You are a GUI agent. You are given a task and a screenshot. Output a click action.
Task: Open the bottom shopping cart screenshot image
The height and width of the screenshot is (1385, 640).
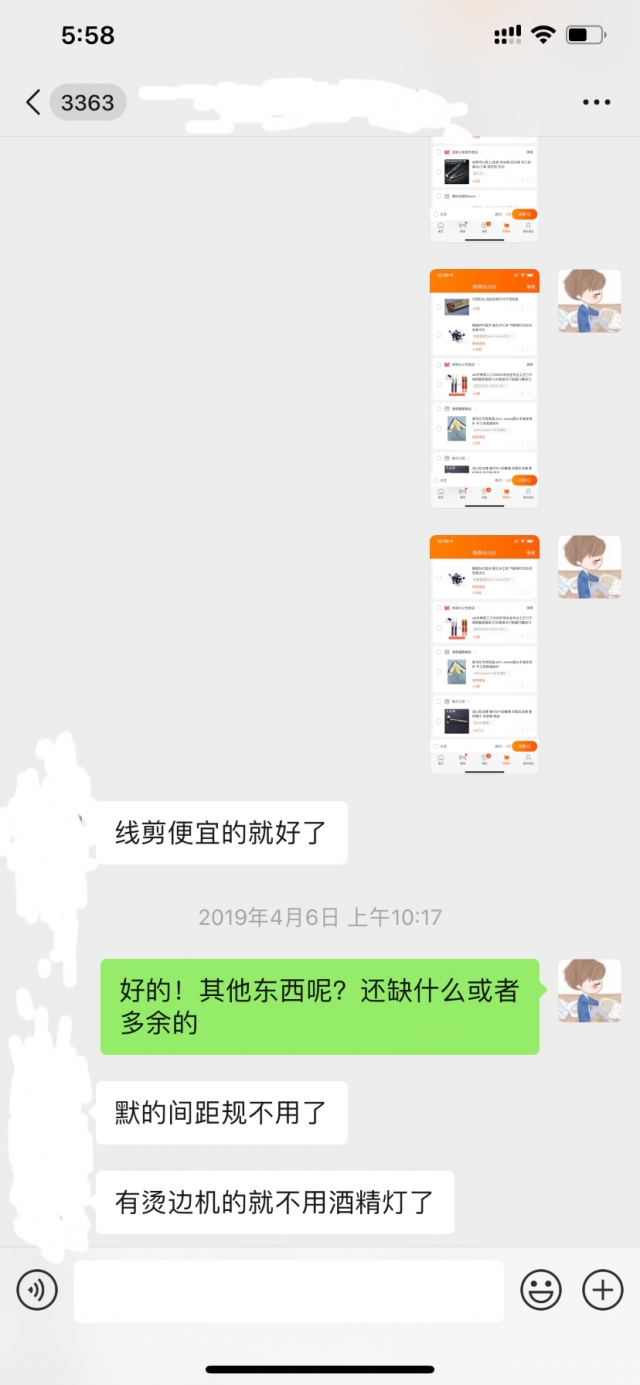tap(484, 654)
